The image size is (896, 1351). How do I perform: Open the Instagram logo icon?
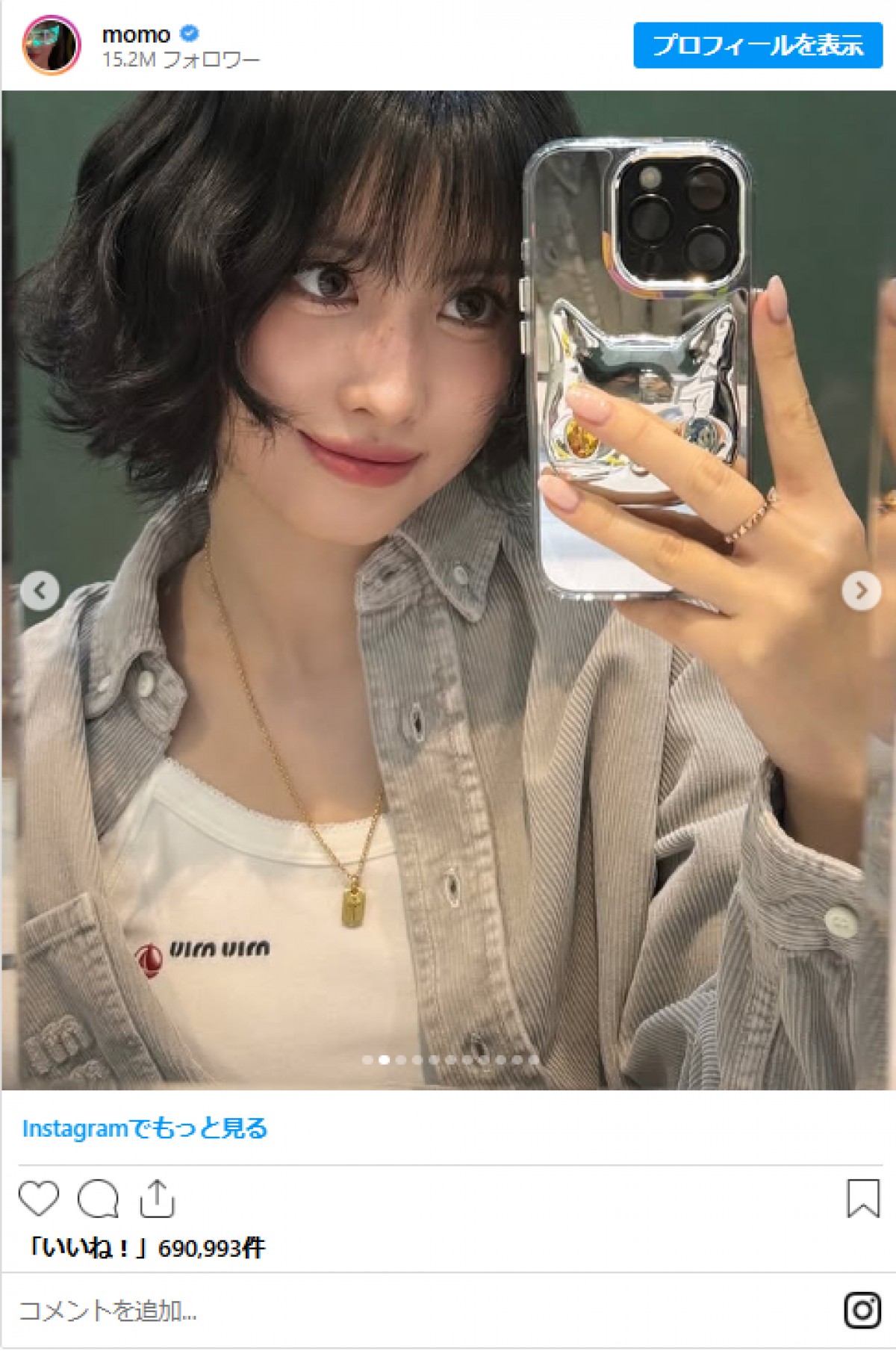(862, 1310)
